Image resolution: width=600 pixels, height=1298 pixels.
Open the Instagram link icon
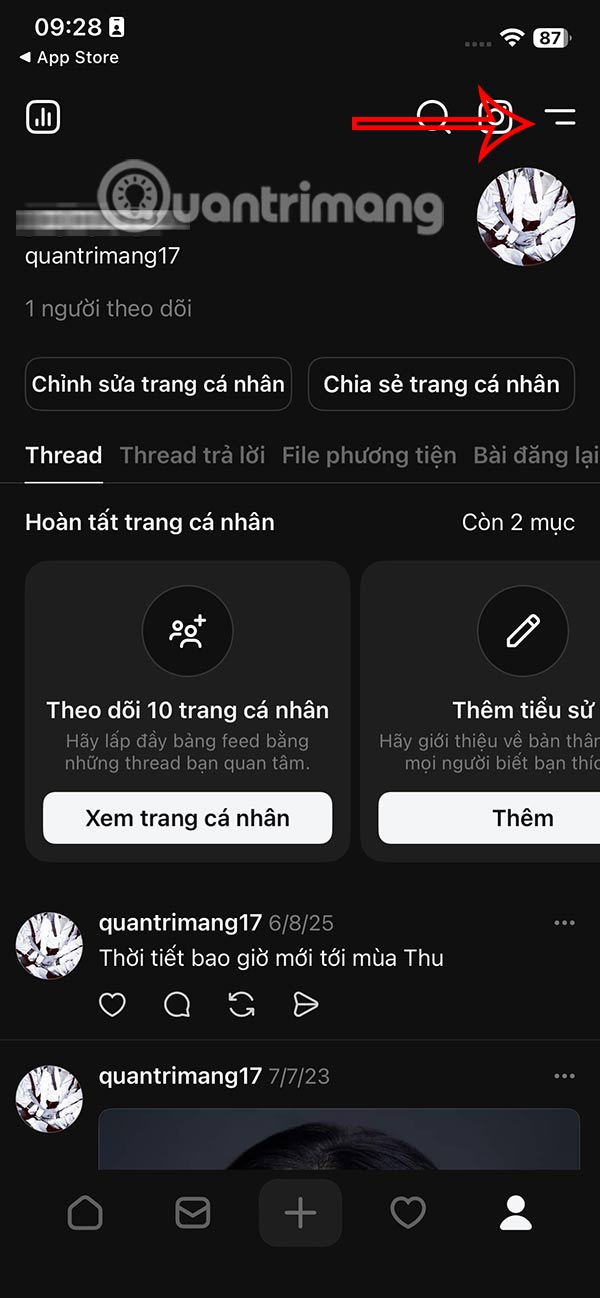pos(497,116)
